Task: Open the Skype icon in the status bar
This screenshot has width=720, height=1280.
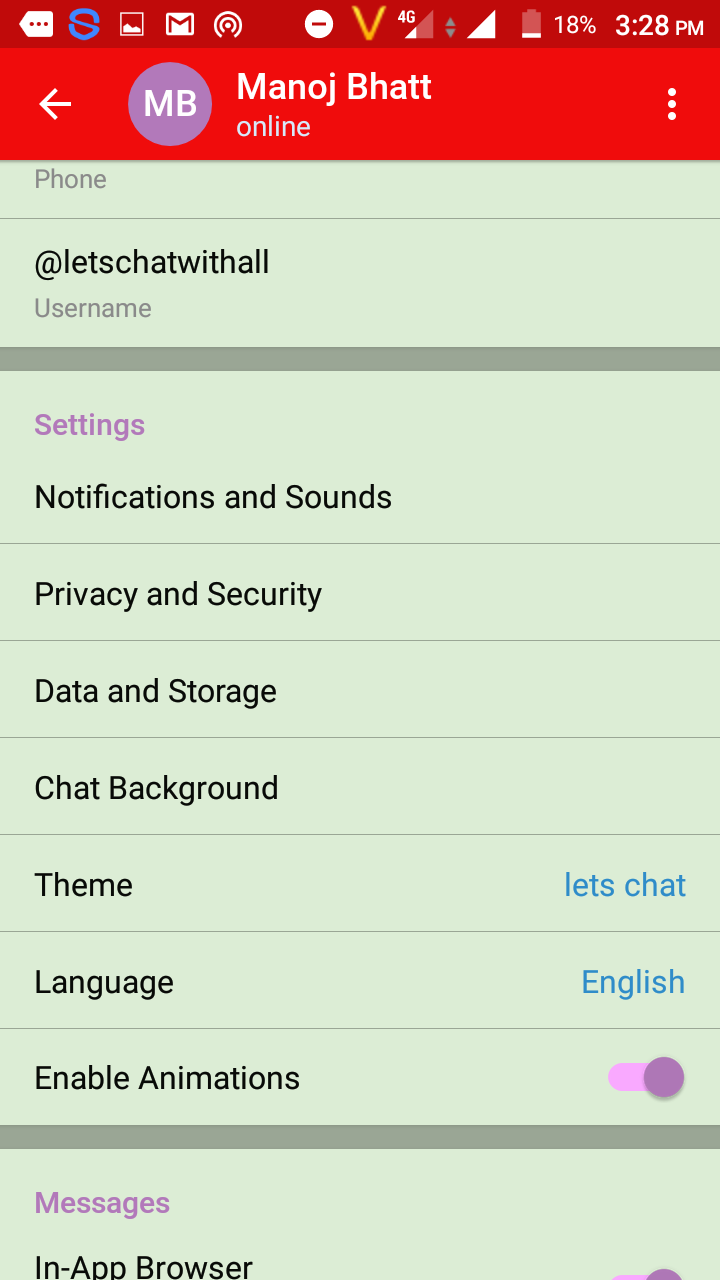Action: click(82, 22)
